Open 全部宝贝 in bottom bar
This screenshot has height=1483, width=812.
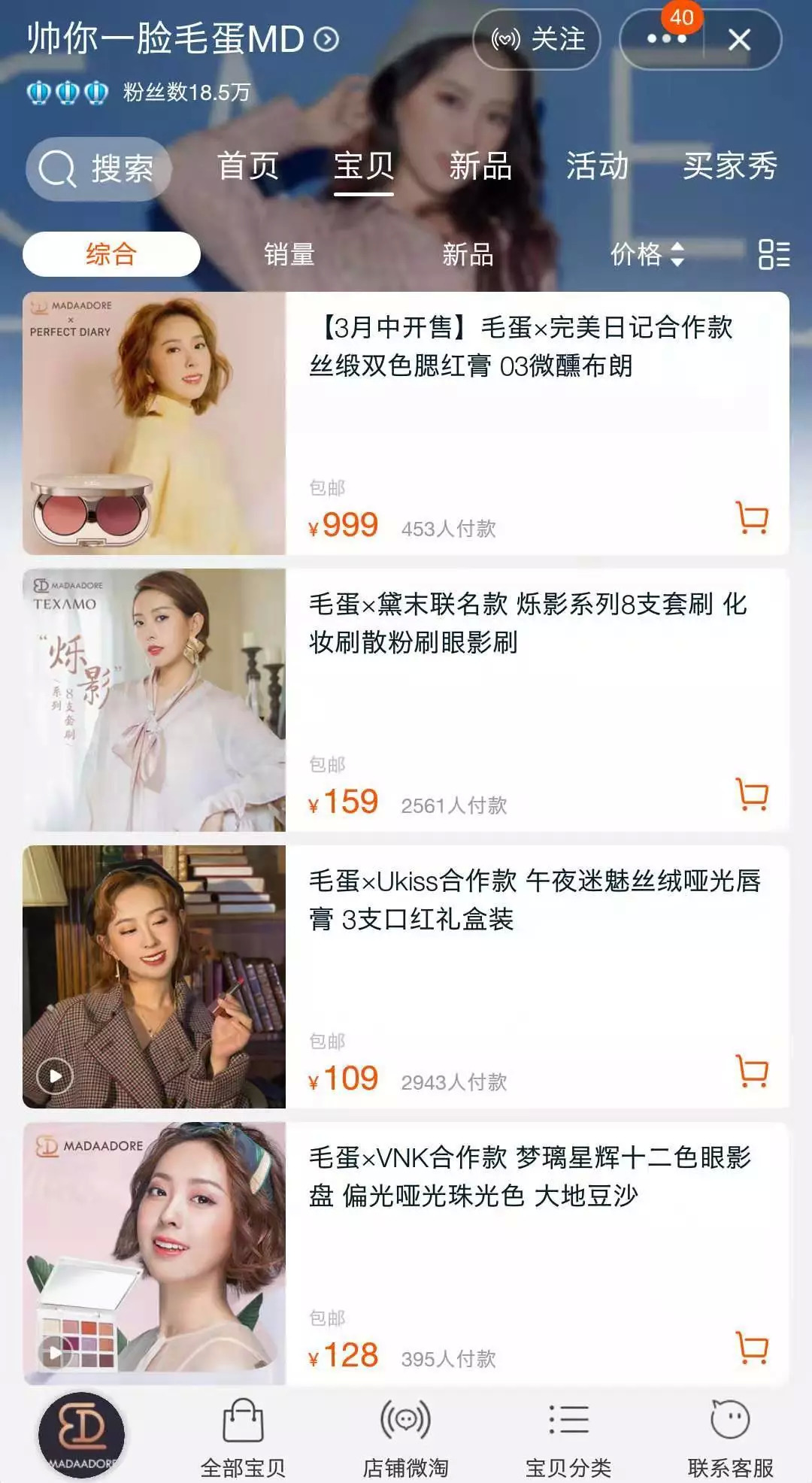click(243, 1438)
